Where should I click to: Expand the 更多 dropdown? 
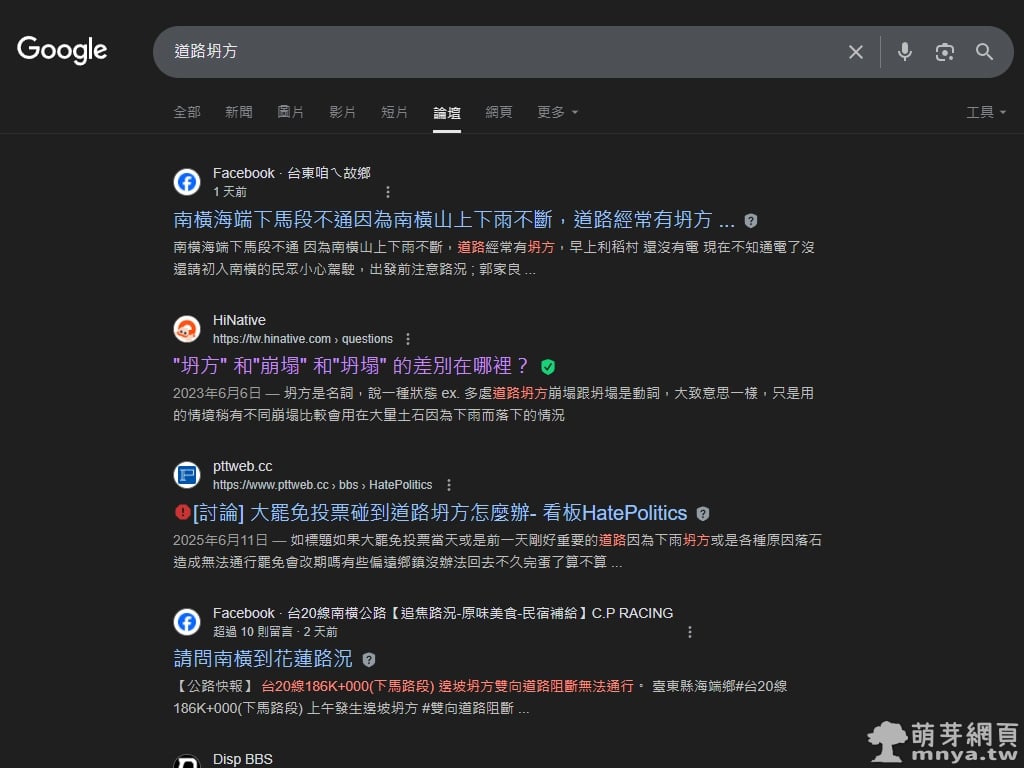557,112
